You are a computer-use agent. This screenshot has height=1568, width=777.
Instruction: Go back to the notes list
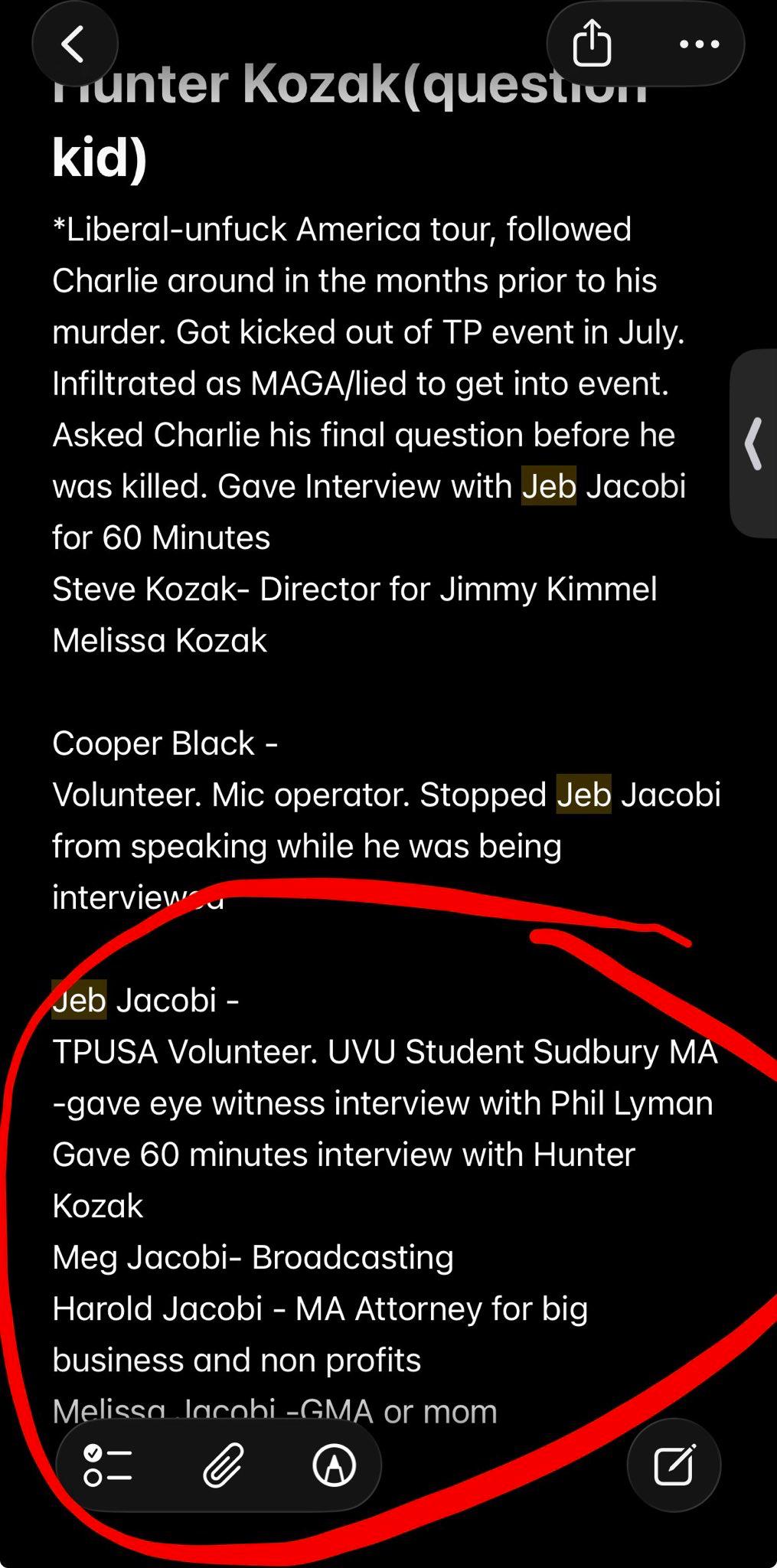tap(74, 44)
